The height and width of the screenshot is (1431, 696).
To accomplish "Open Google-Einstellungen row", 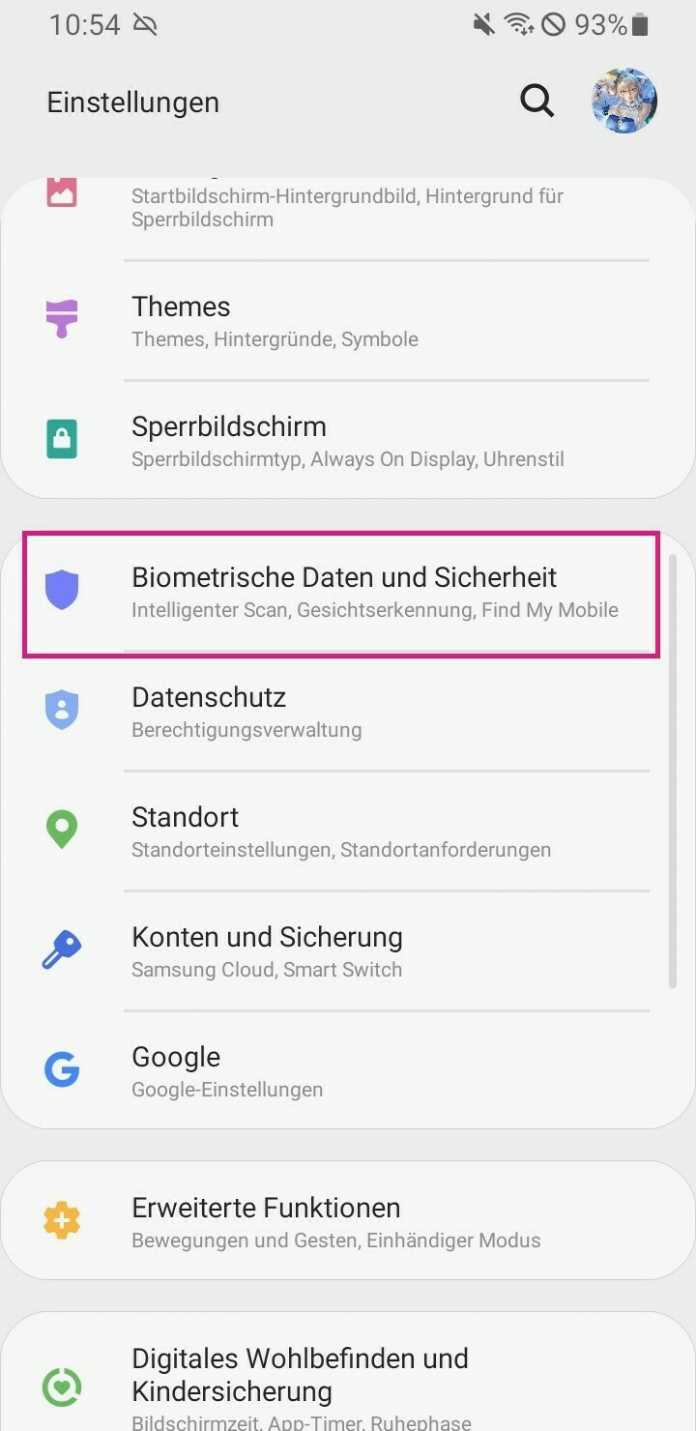I will 340,1072.
